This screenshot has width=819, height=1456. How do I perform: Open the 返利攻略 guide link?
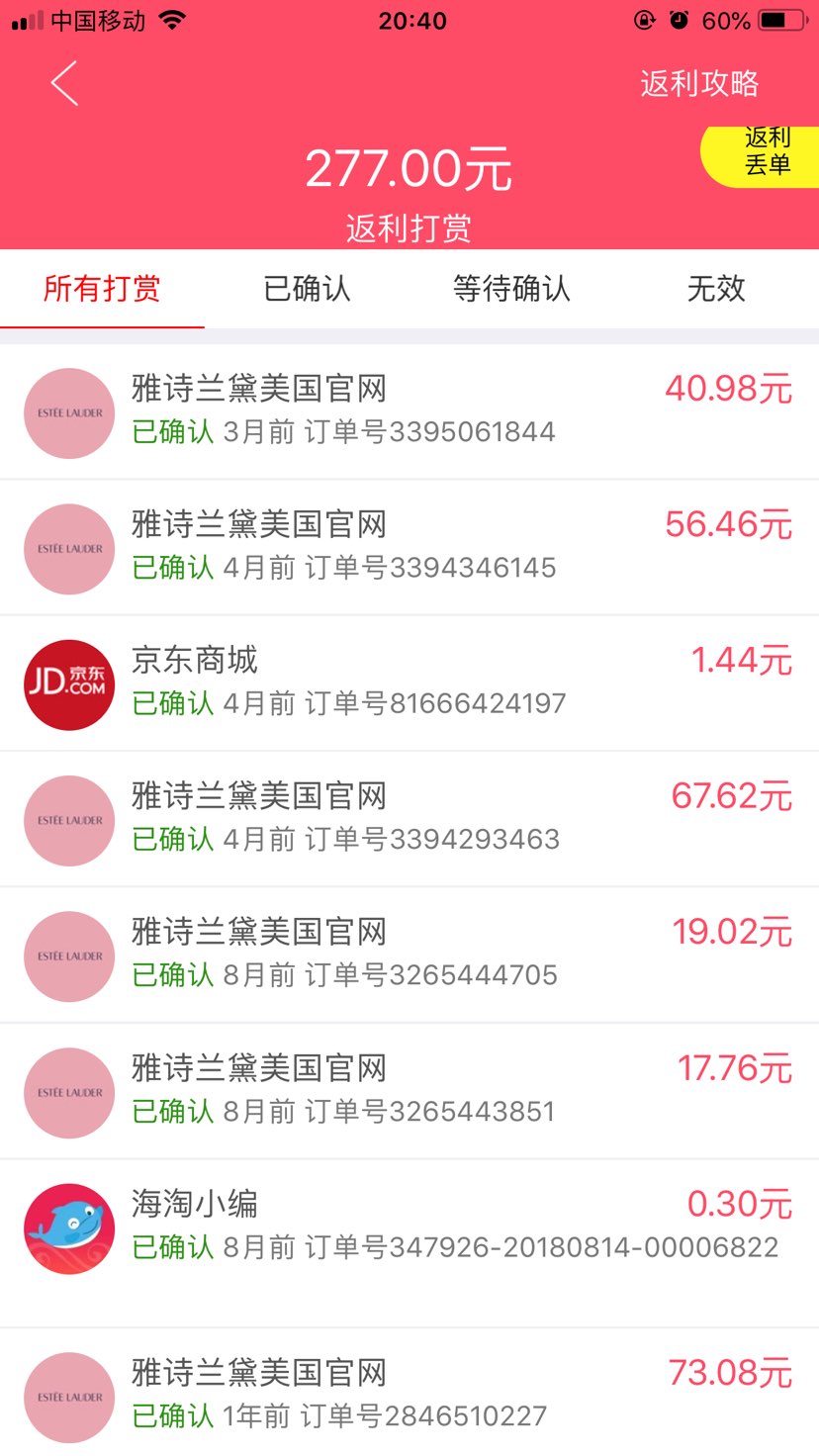coord(699,84)
